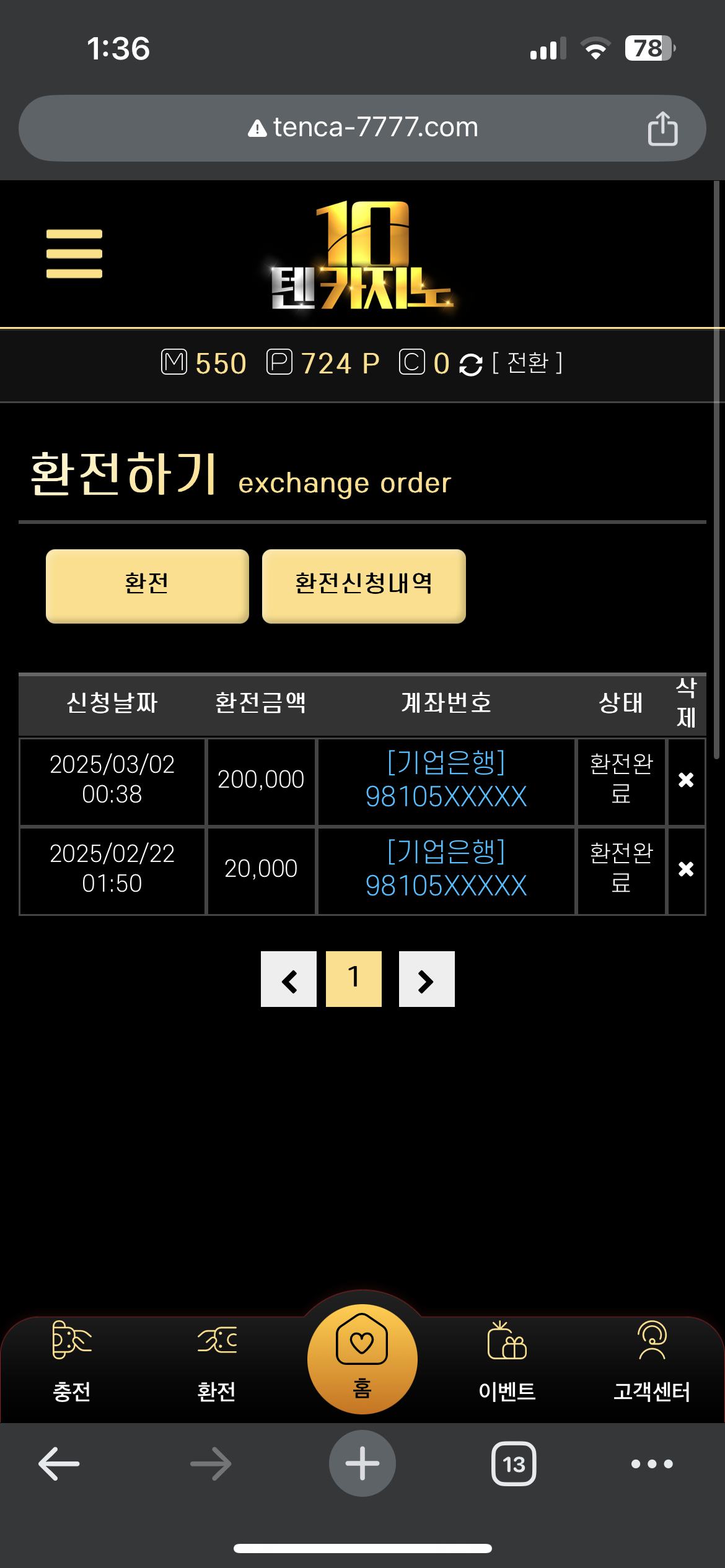Refresh balance with the sync icon
The image size is (725, 1568).
[x=471, y=364]
